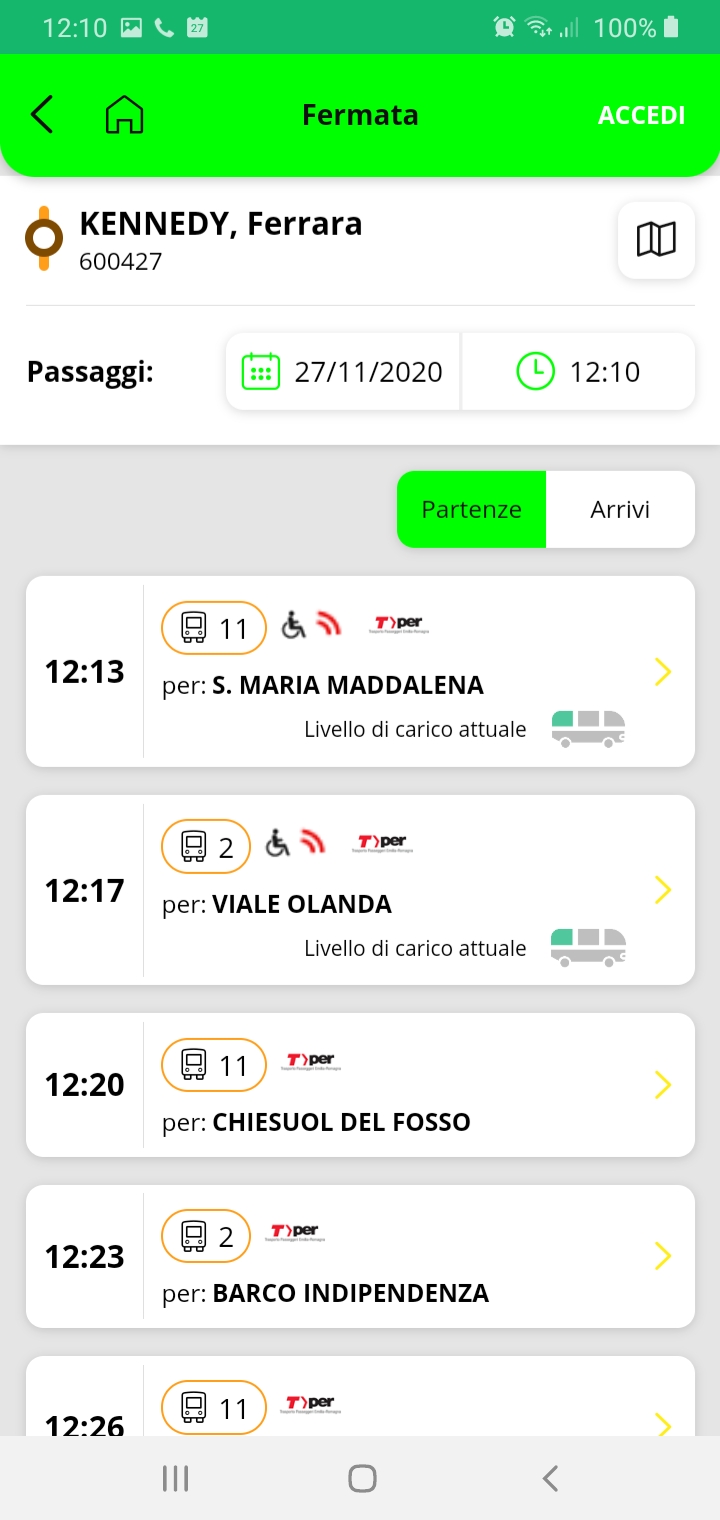Switch to the Arrivi tab
This screenshot has width=720, height=1520.
620,509
